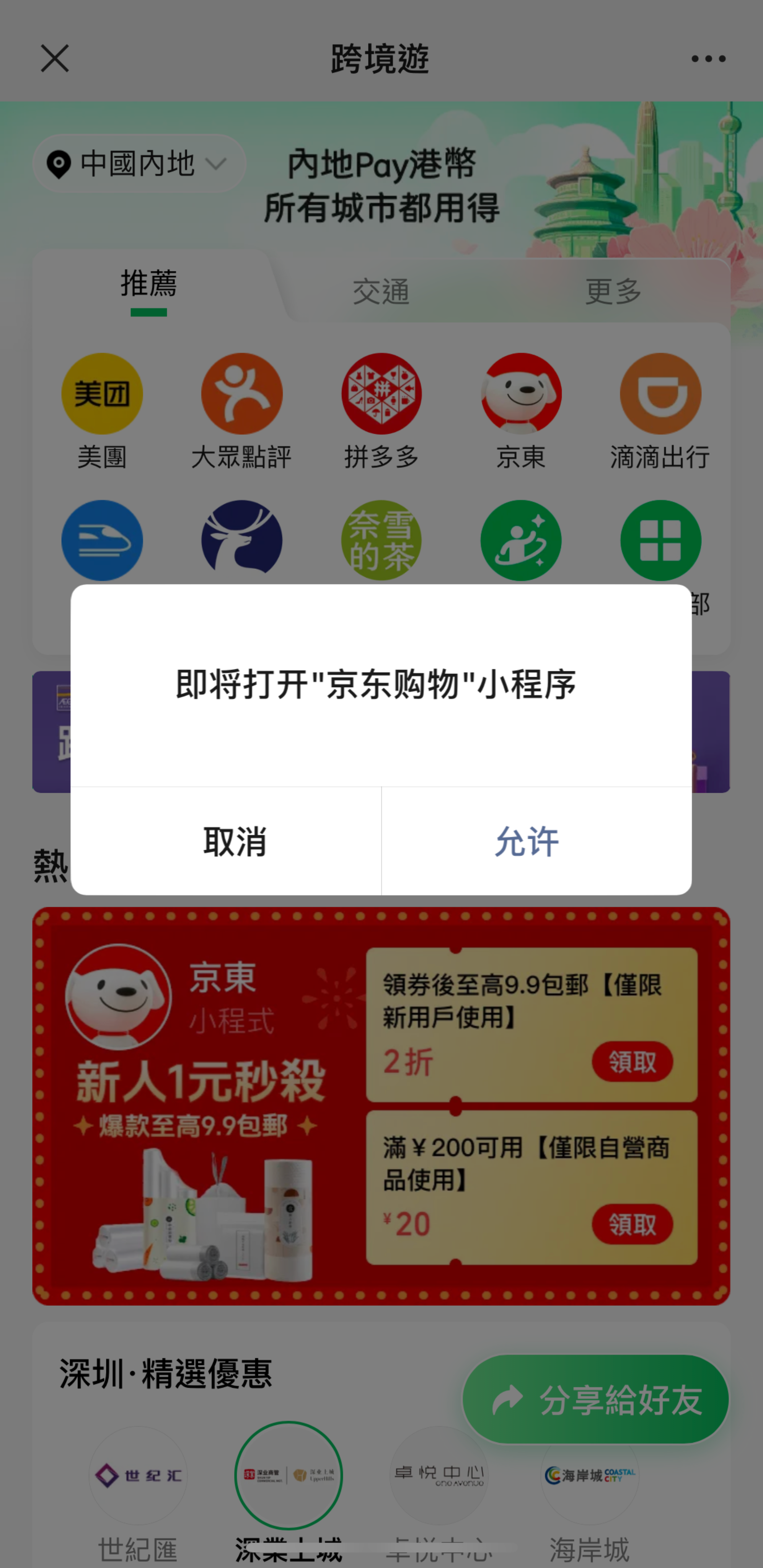Claim the 2折 new user coupon
The image size is (763, 1568).
pos(632,1062)
